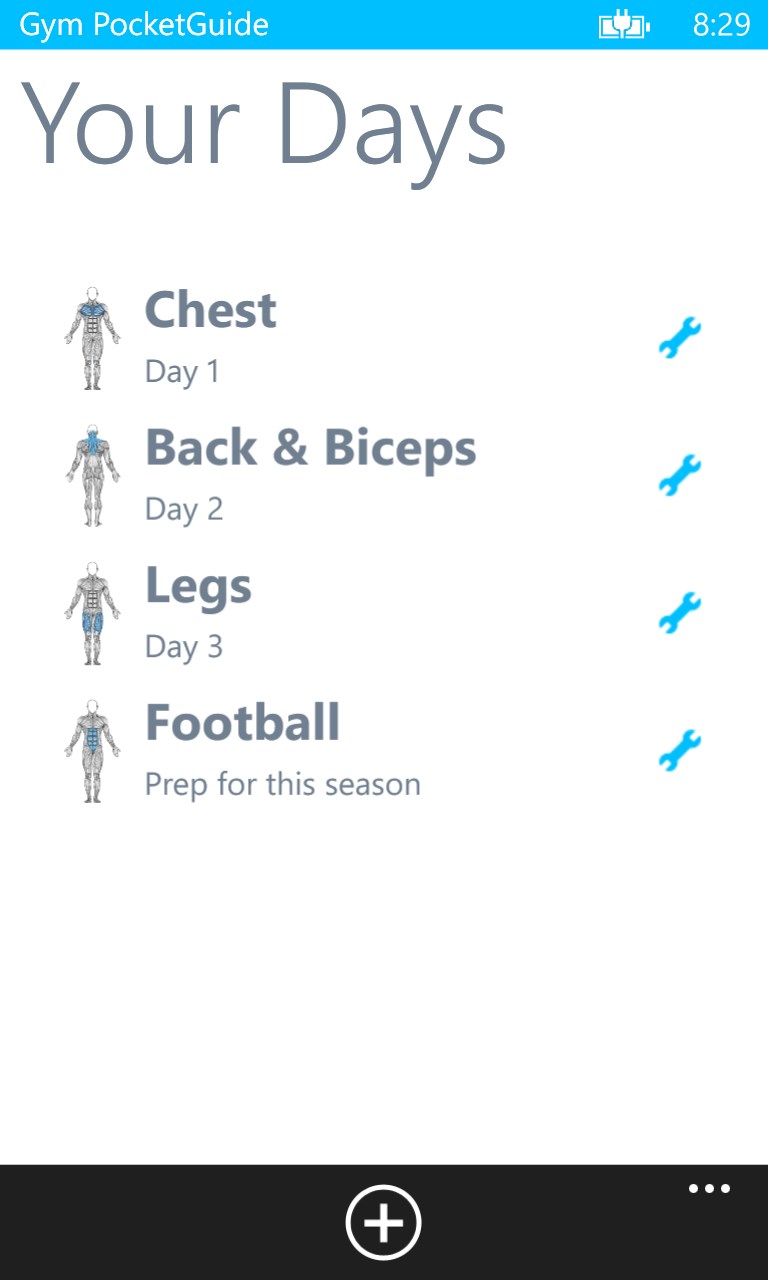Click the body diagram next to Chest
Screen dimensions: 768x1280
[93, 337]
